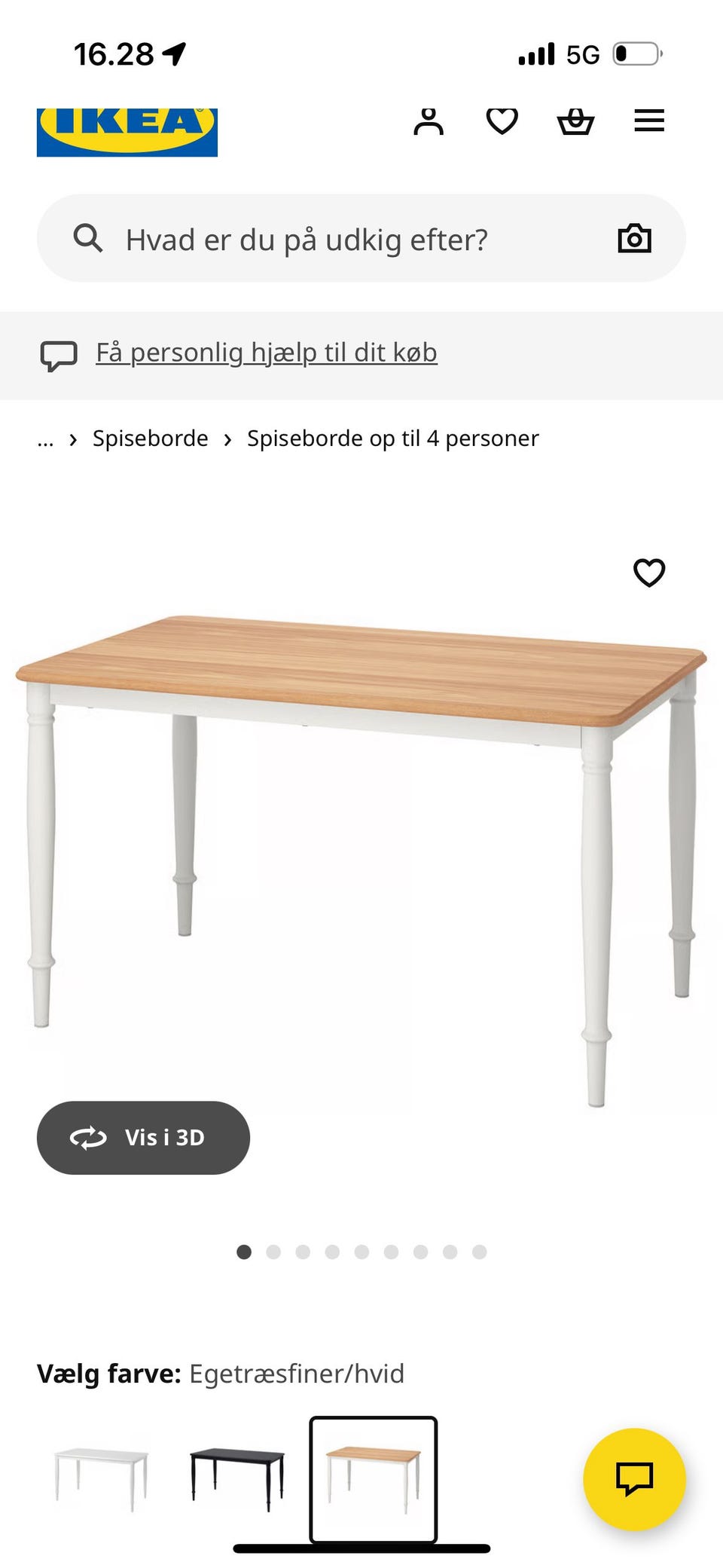Open Spiseborde op til 4 personer category
The height and width of the screenshot is (1568, 723).
[392, 439]
